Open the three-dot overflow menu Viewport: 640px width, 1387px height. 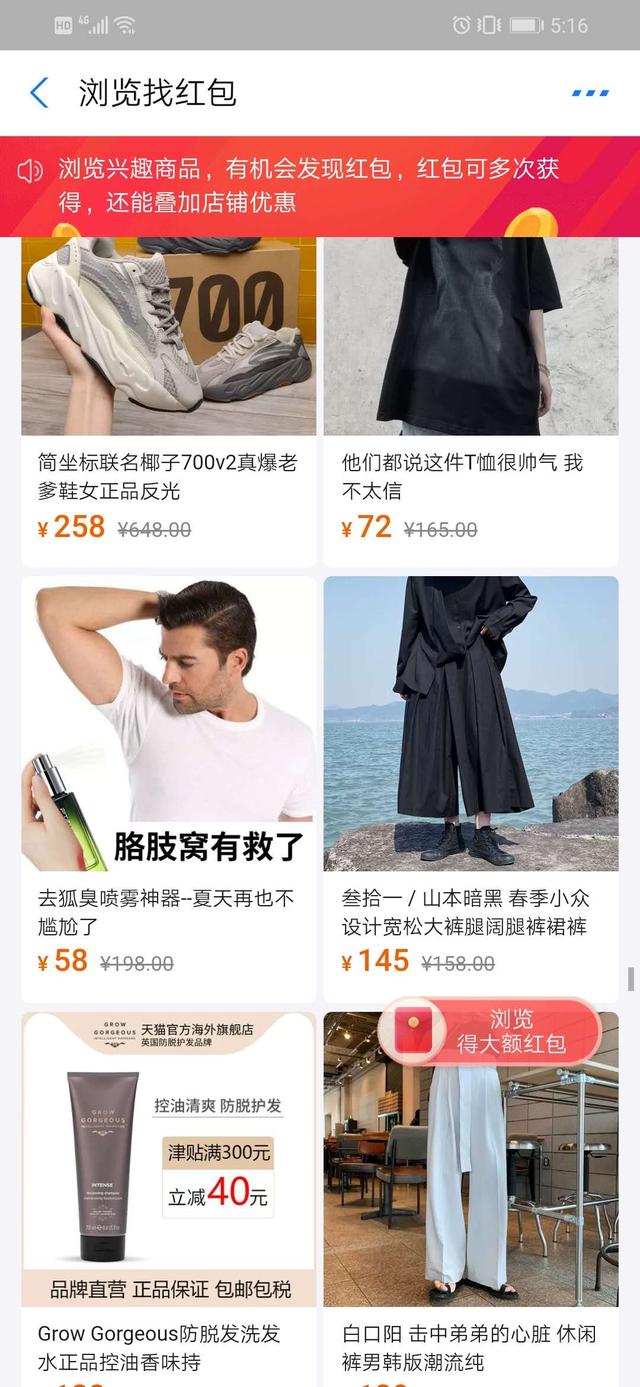[x=590, y=93]
